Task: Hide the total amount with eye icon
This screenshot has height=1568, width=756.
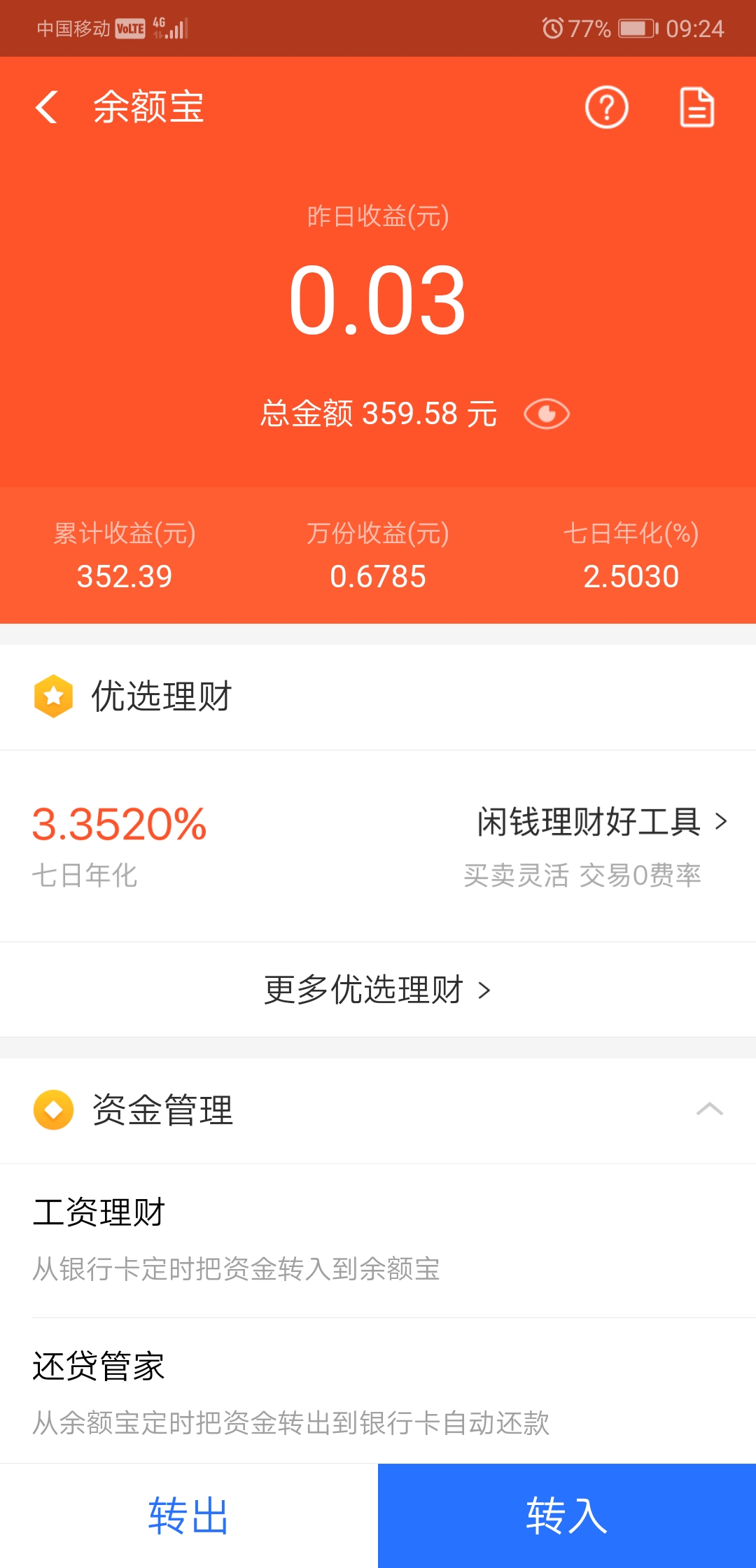Action: point(547,414)
